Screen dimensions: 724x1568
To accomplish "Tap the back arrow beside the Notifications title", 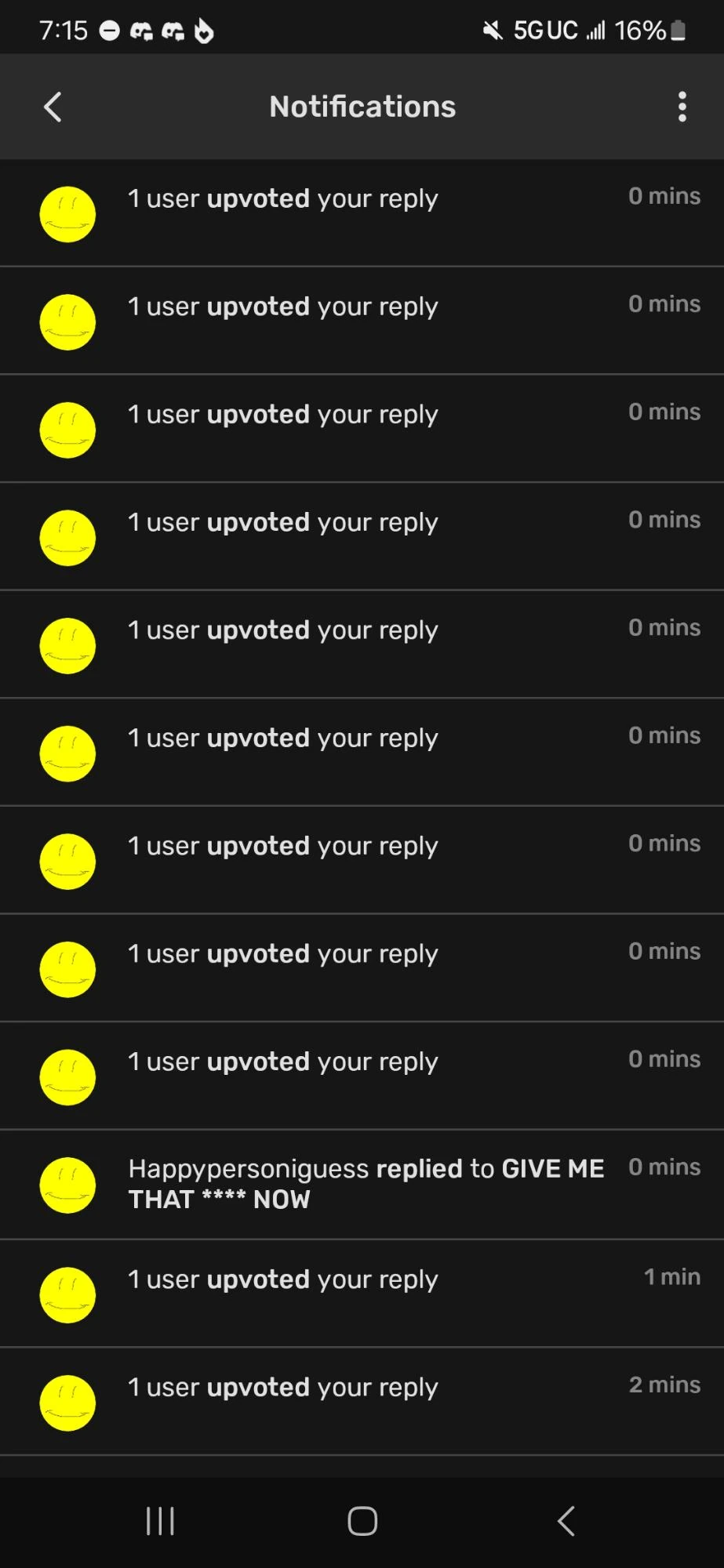I will coord(53,107).
